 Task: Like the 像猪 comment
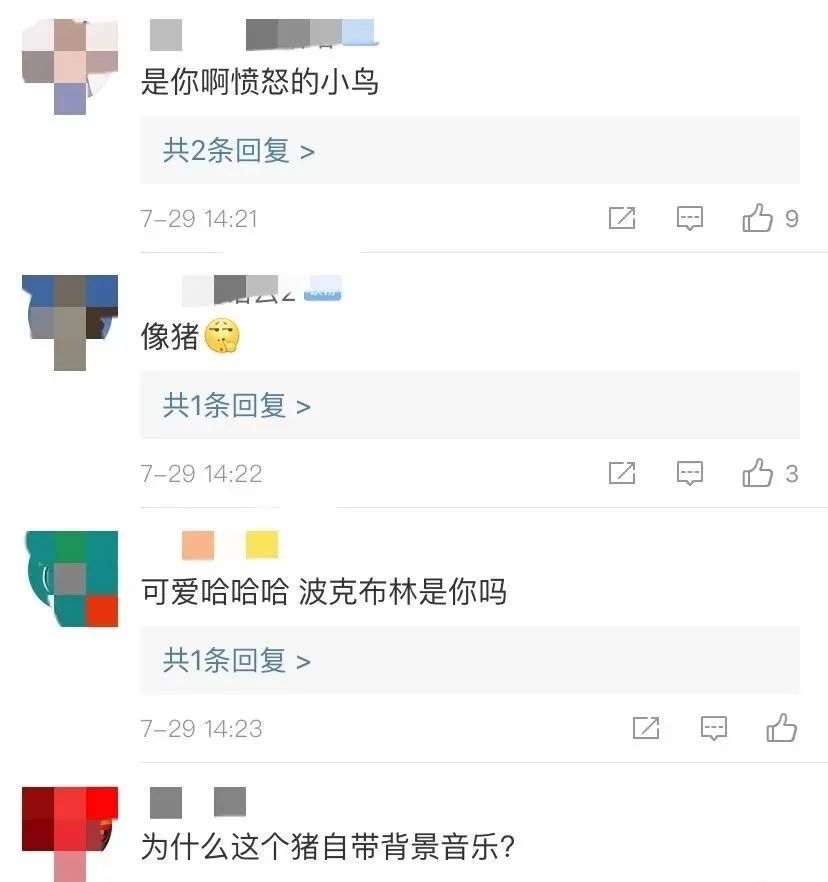click(x=758, y=473)
